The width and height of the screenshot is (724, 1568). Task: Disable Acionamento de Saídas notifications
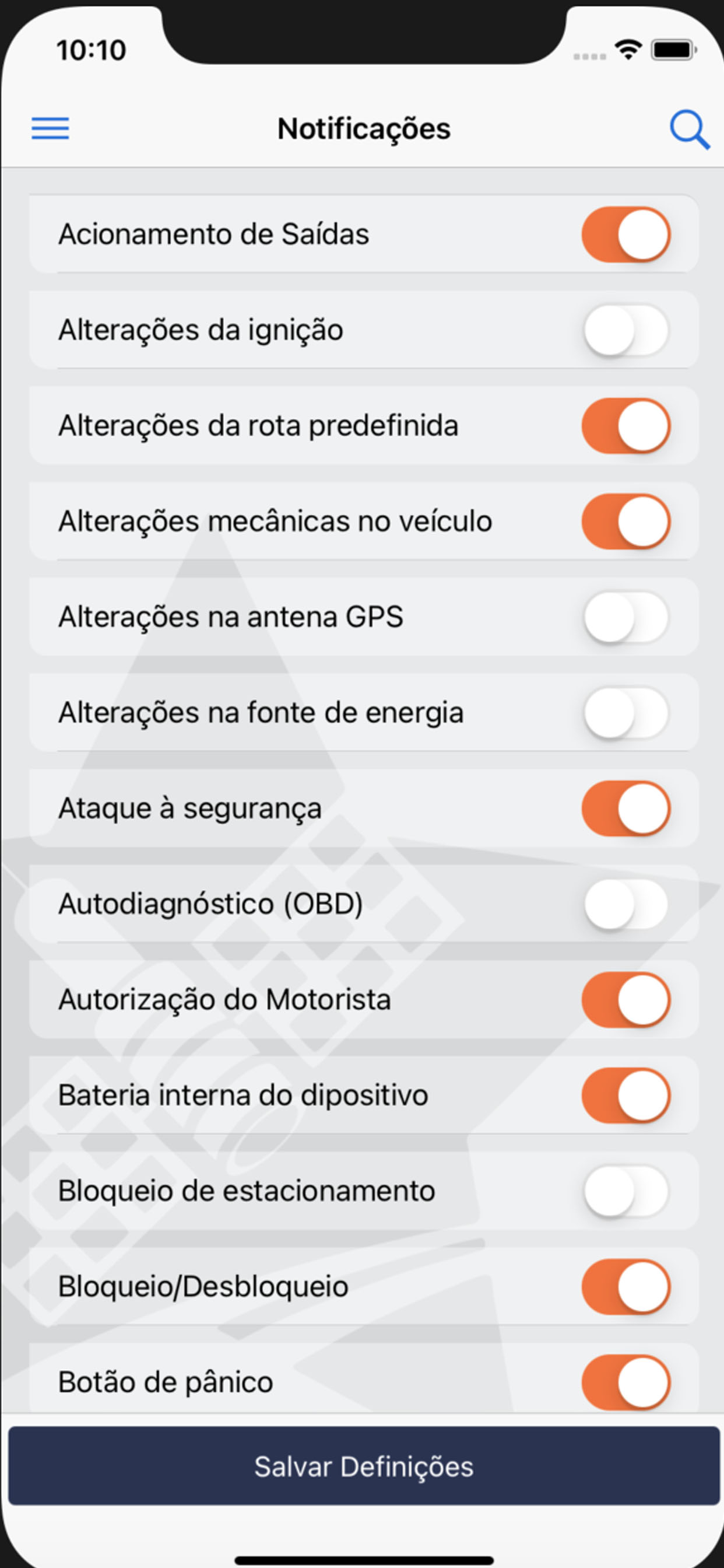click(626, 235)
